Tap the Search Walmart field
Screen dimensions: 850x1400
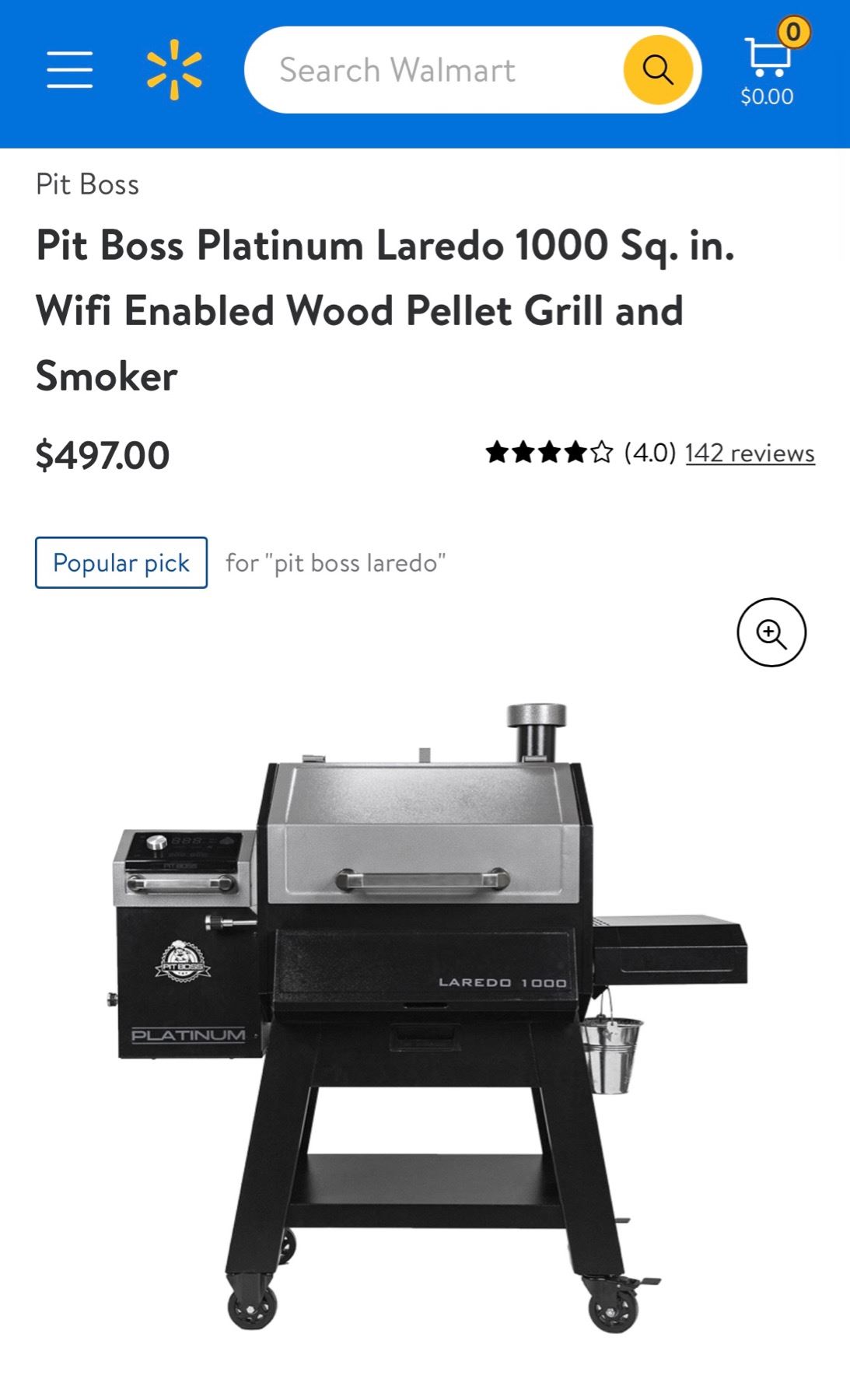click(435, 70)
